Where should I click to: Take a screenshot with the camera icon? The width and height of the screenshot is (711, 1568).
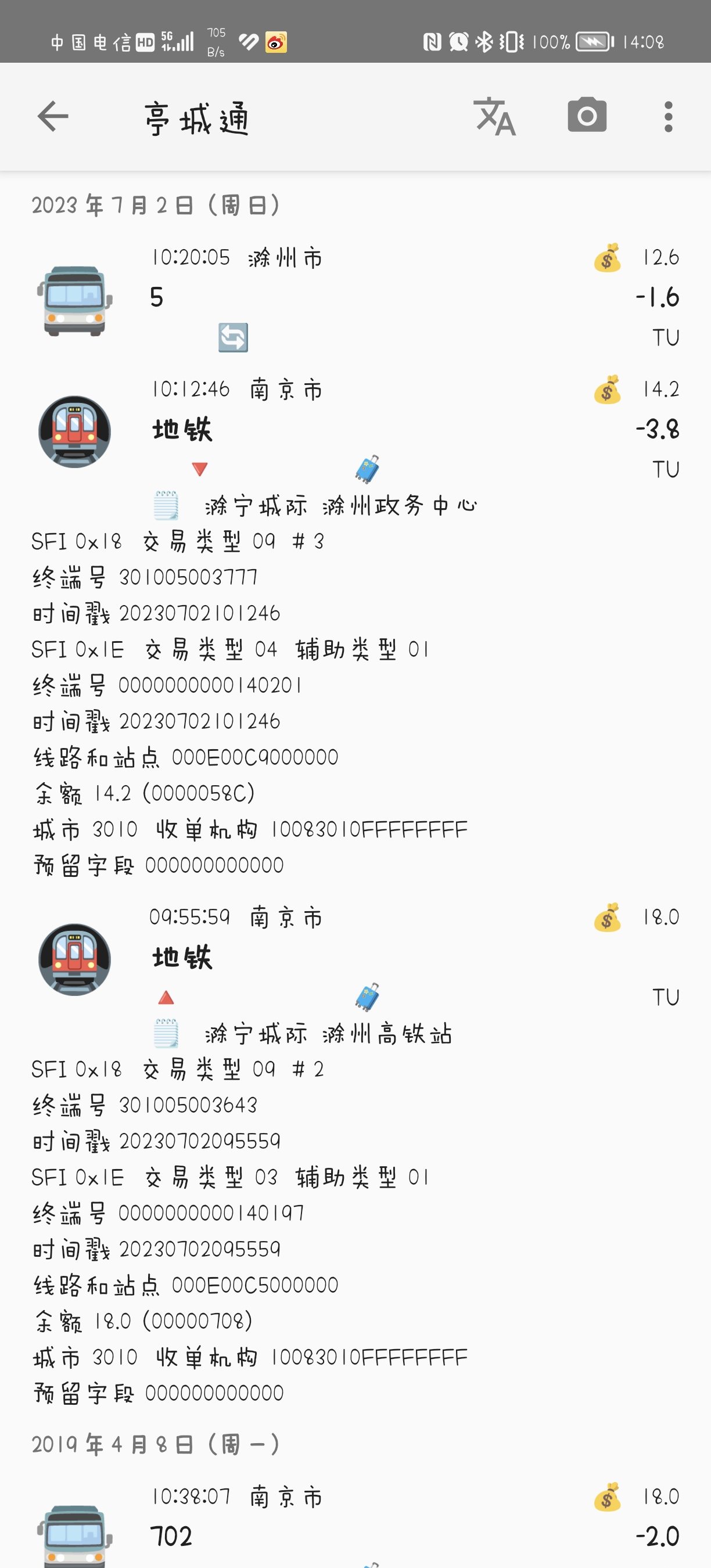[587, 115]
